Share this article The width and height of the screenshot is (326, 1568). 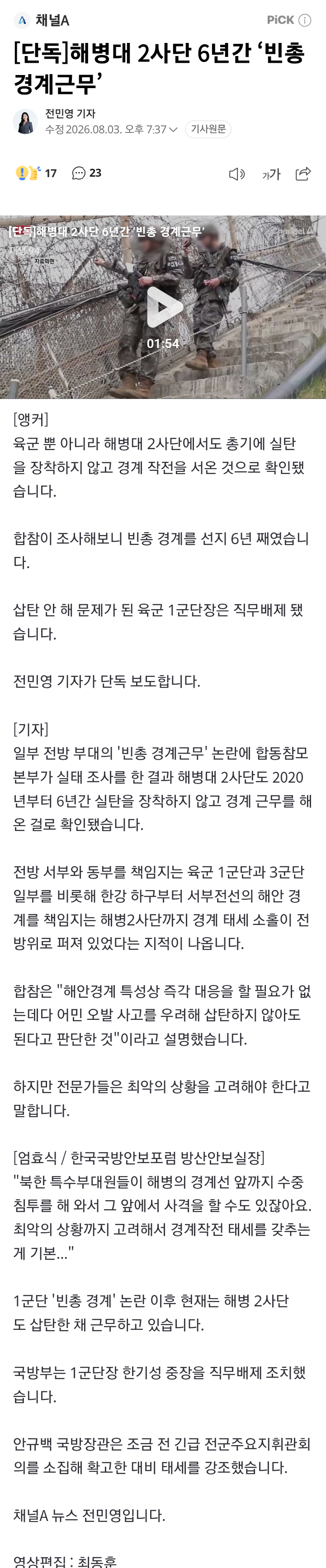coord(303,174)
